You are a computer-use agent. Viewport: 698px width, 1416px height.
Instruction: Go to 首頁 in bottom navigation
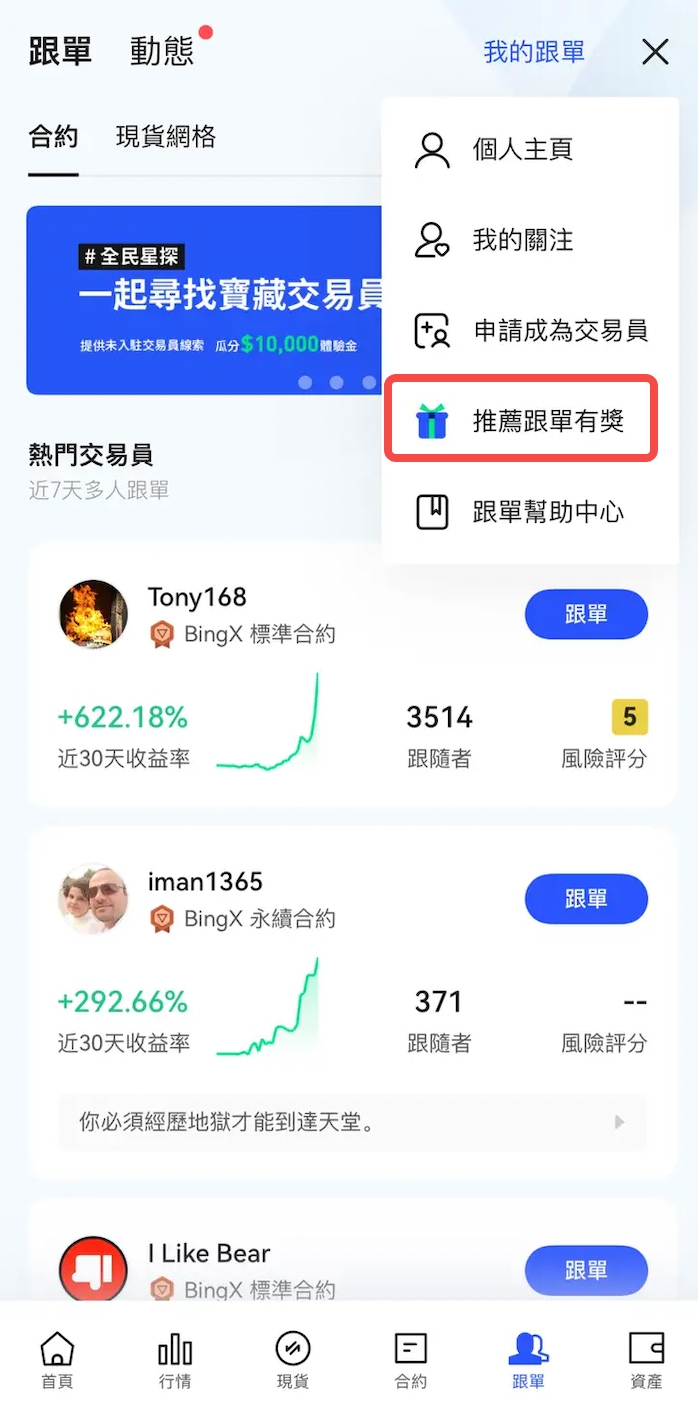pos(57,1360)
